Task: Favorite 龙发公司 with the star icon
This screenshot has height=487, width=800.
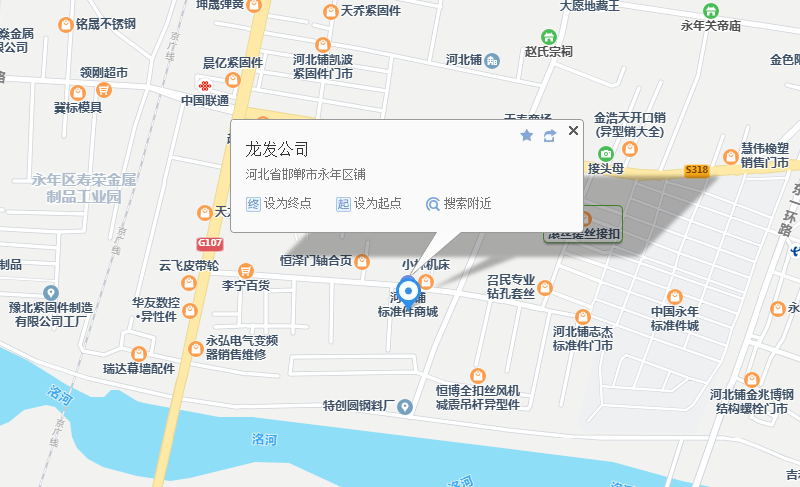Action: point(527,135)
